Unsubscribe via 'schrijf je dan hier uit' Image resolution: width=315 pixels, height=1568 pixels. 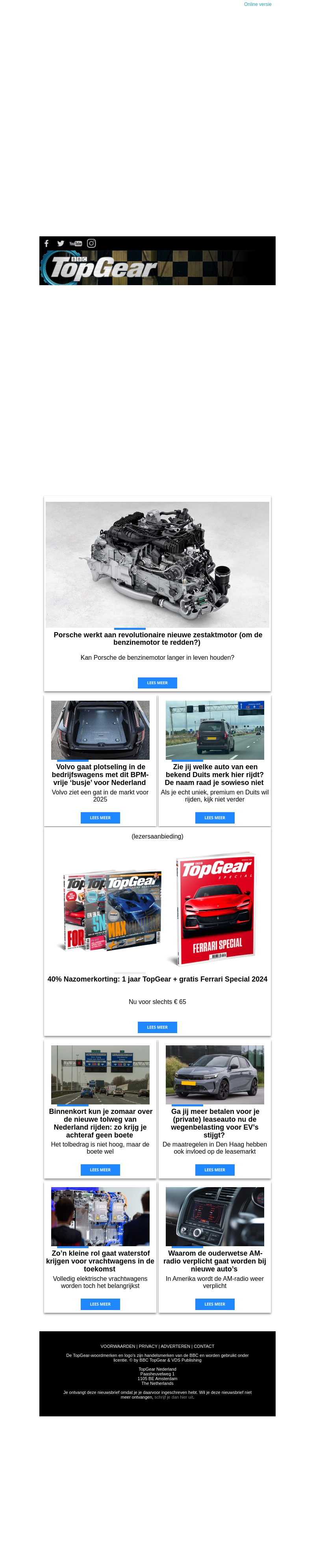tap(174, 1397)
